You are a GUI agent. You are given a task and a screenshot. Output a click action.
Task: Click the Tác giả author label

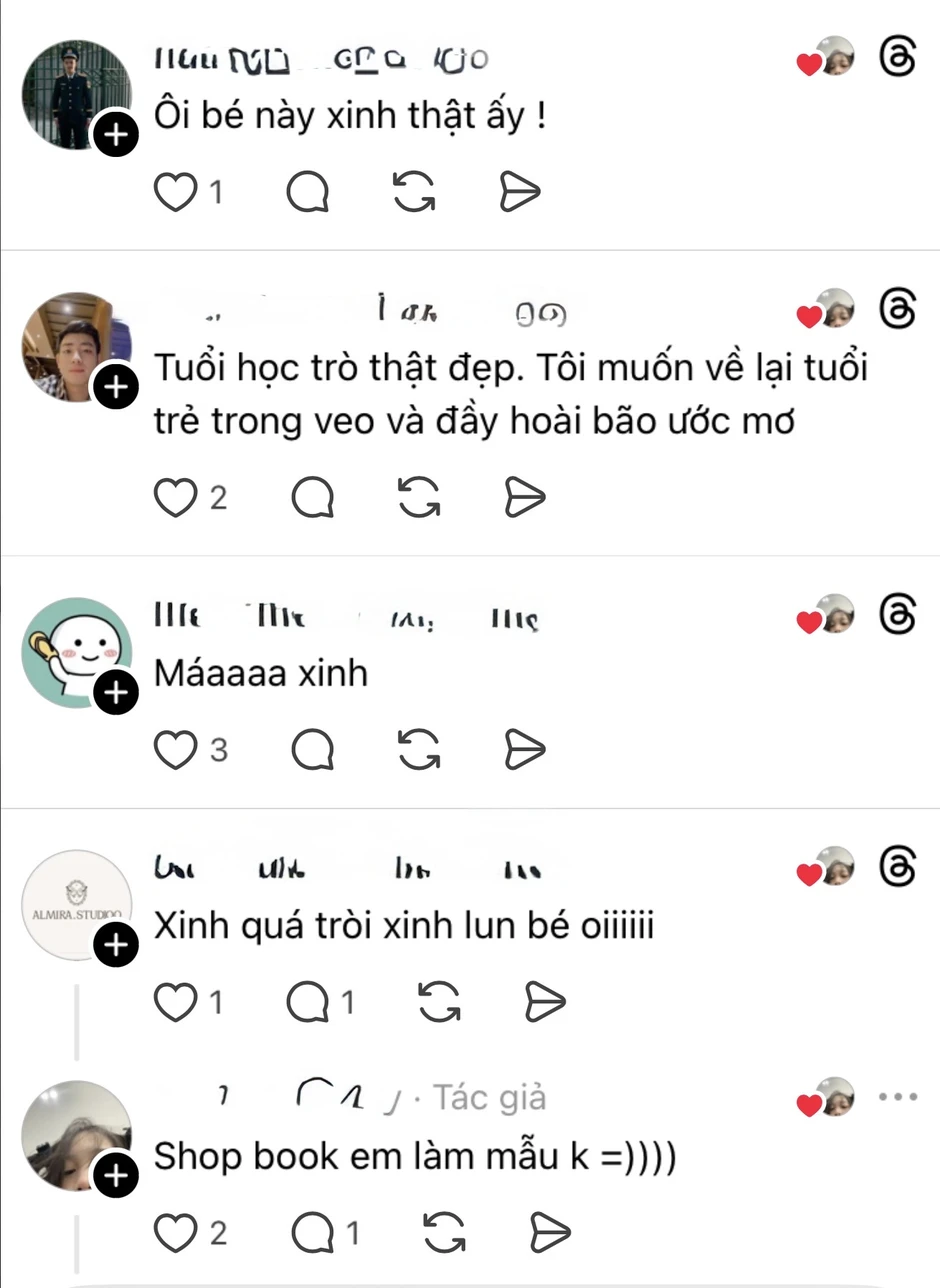pos(487,1097)
